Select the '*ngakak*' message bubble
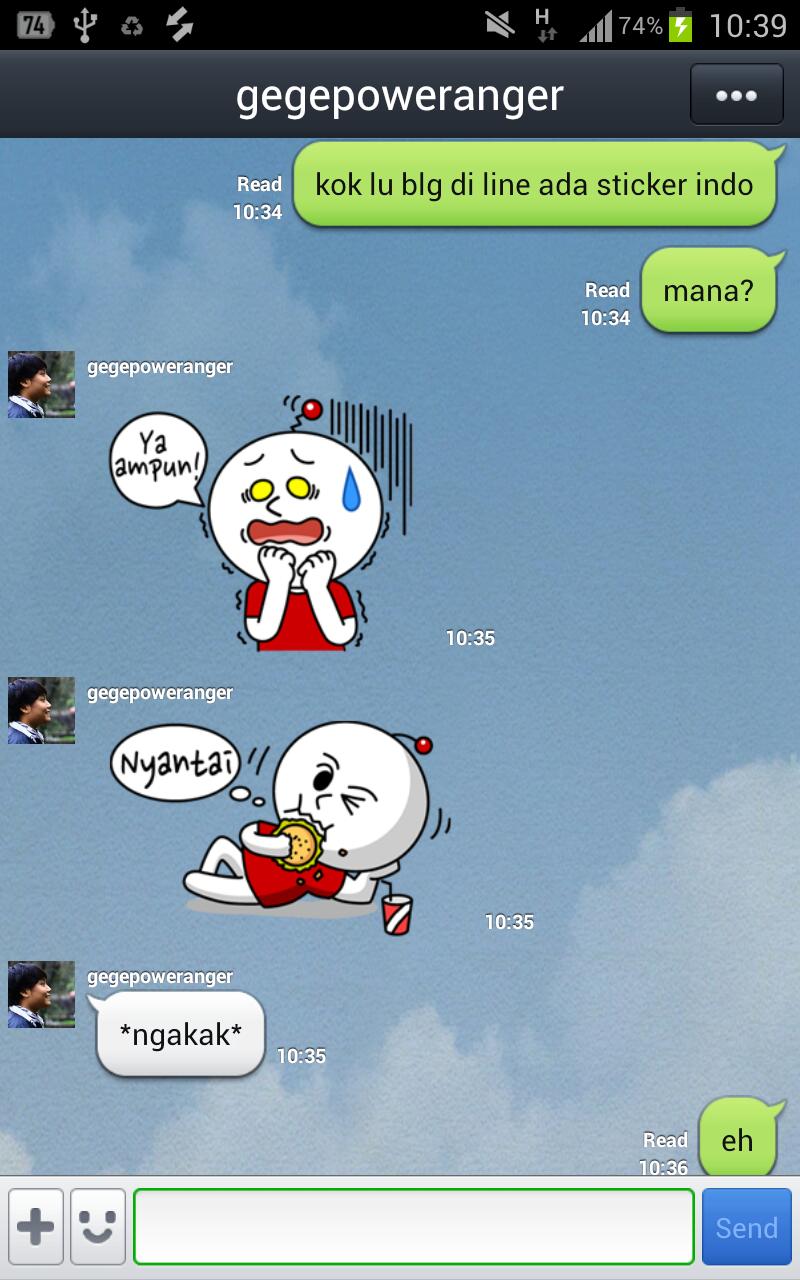This screenshot has width=800, height=1280. 180,1033
